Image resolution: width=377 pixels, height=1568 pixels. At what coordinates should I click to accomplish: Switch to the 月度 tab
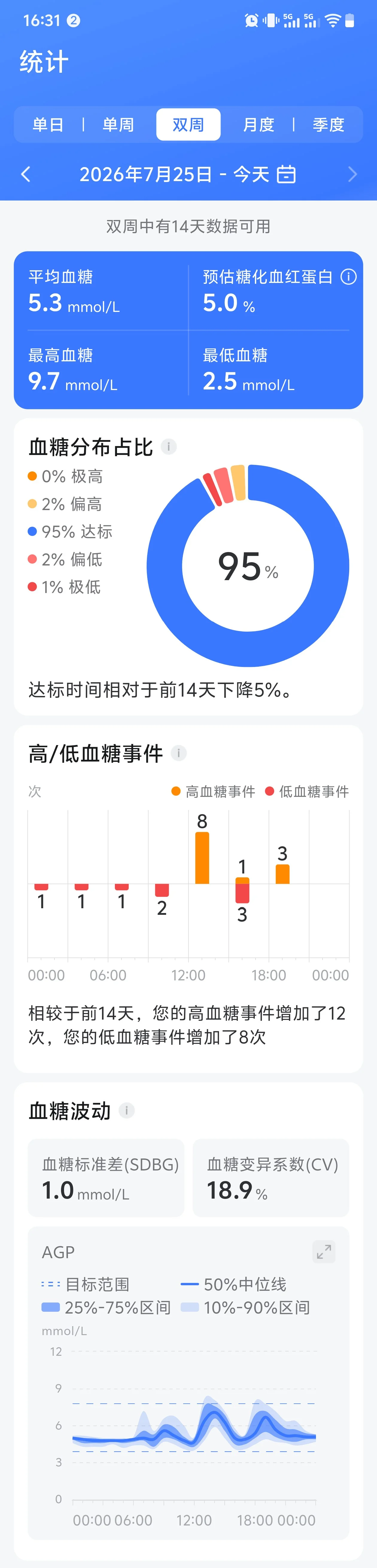tap(259, 125)
